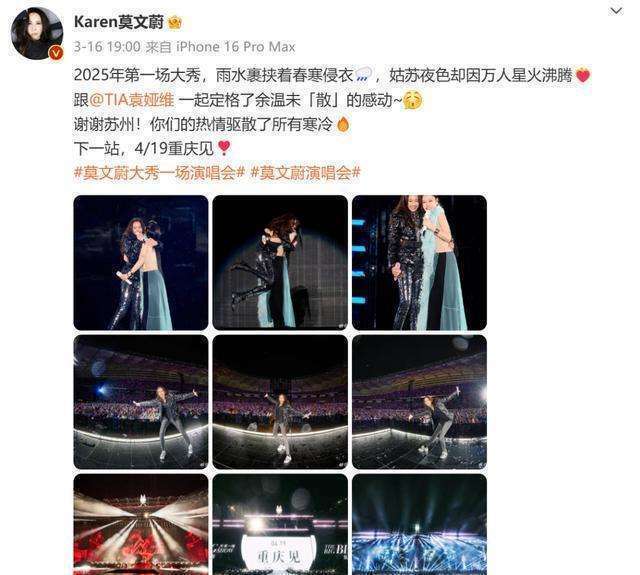
Task: Open the third stadium photo in row two
Action: (x=419, y=401)
